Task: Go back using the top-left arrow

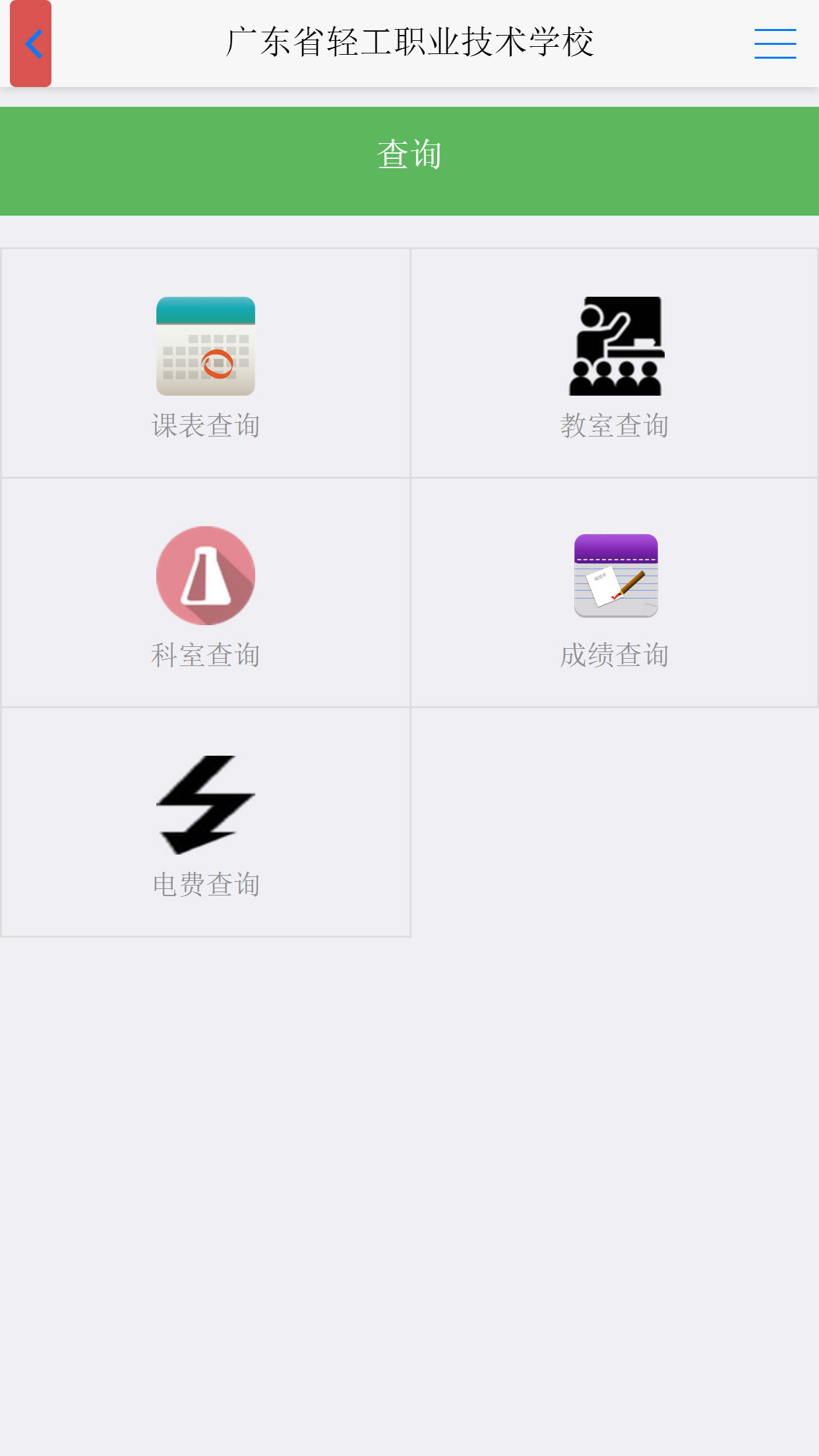Action: coord(31,44)
